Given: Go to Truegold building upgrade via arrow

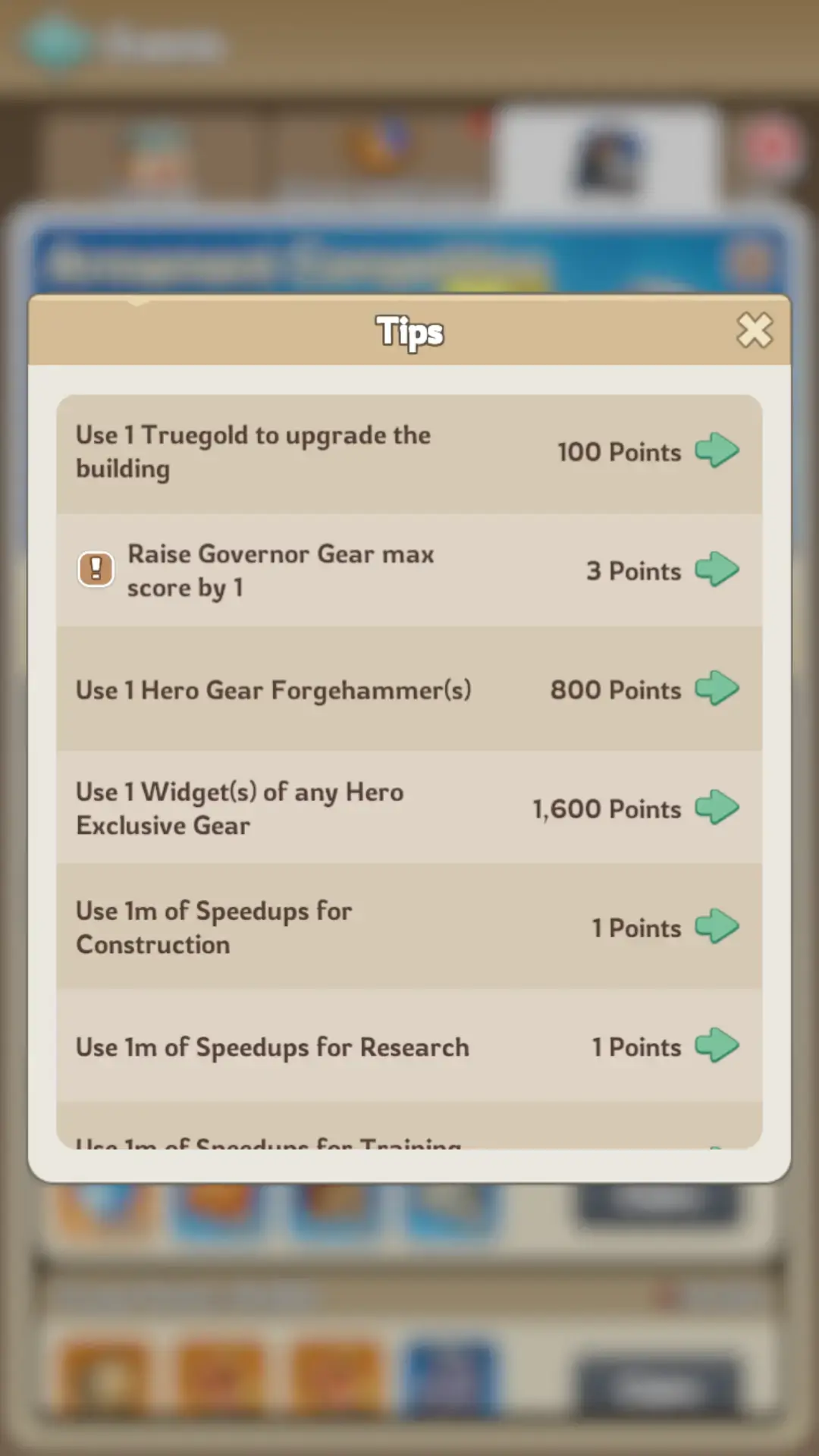Looking at the screenshot, I should (x=717, y=450).
